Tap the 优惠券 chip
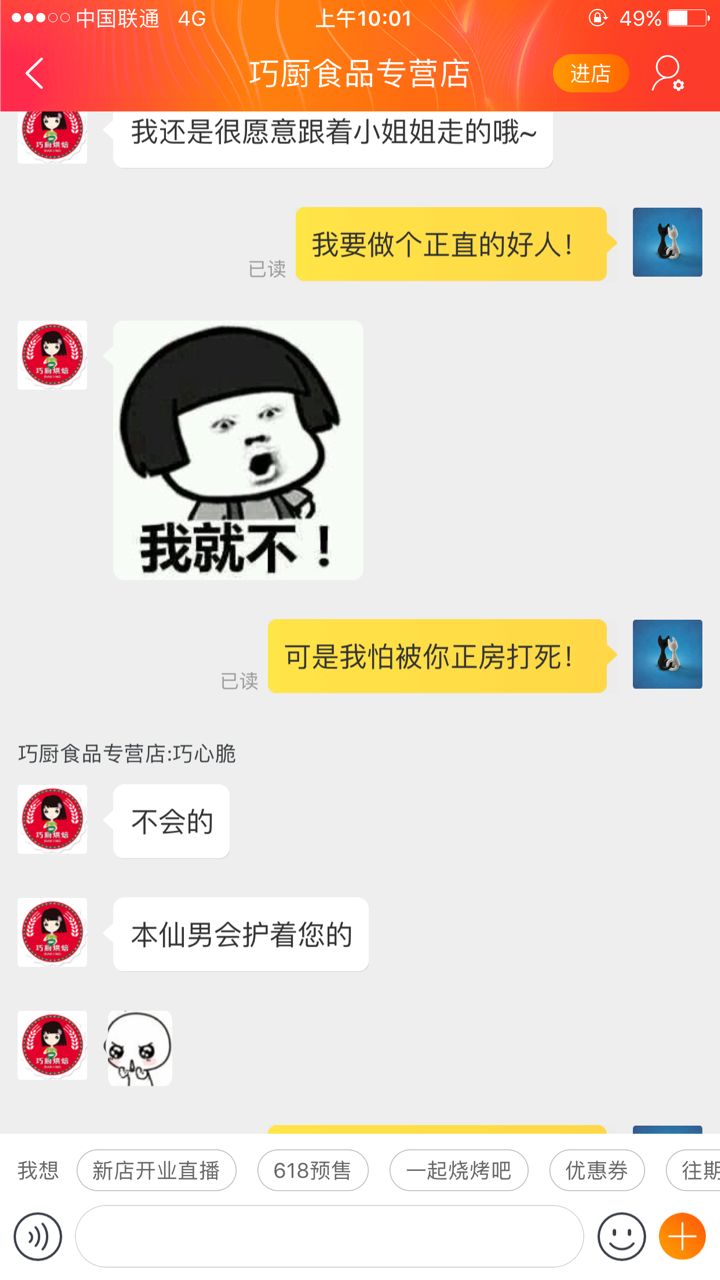Screen dimensions: 720x1280 (596, 1170)
